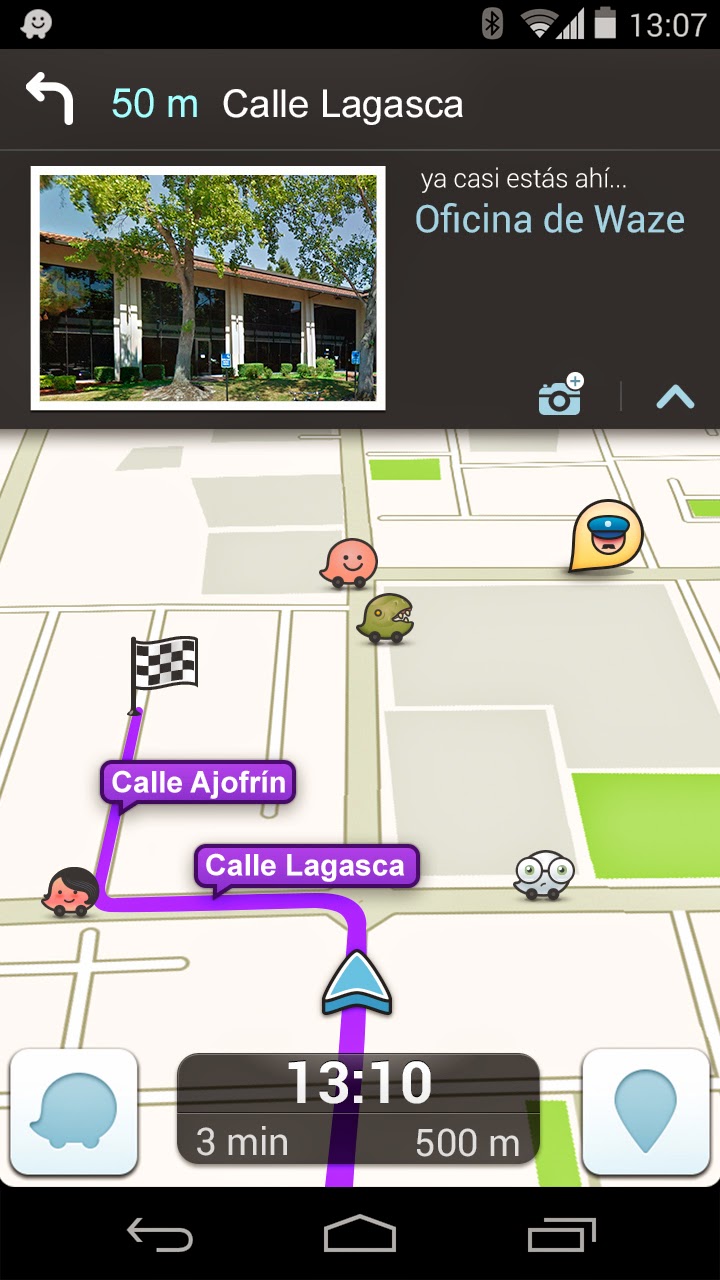Open the Oficina de Waze photo
The height and width of the screenshot is (1280, 720).
pyautogui.click(x=208, y=288)
